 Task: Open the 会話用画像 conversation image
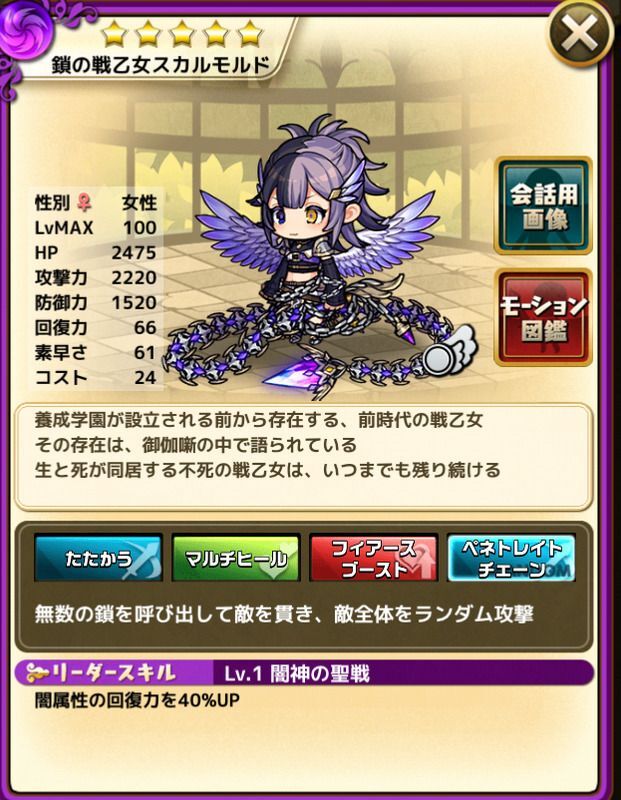coord(543,207)
